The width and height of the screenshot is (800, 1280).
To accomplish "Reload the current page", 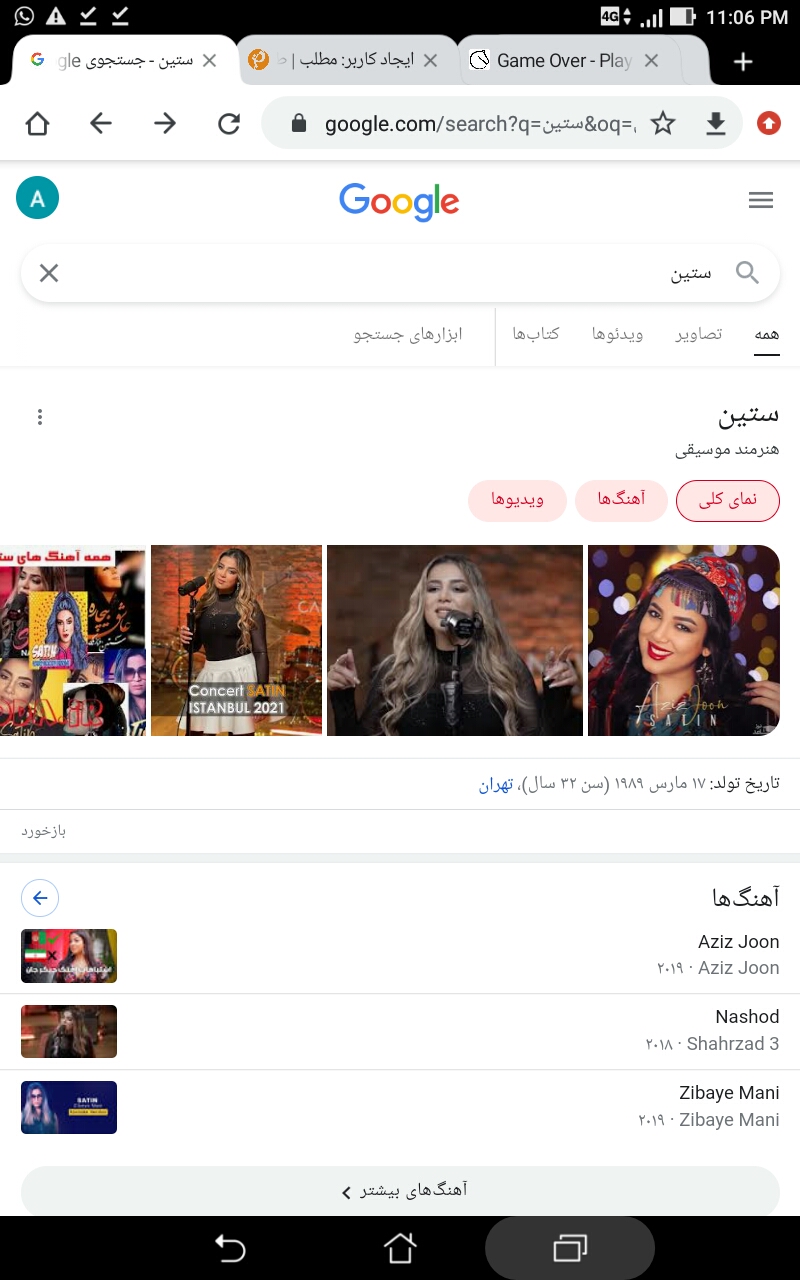I will pos(229,123).
